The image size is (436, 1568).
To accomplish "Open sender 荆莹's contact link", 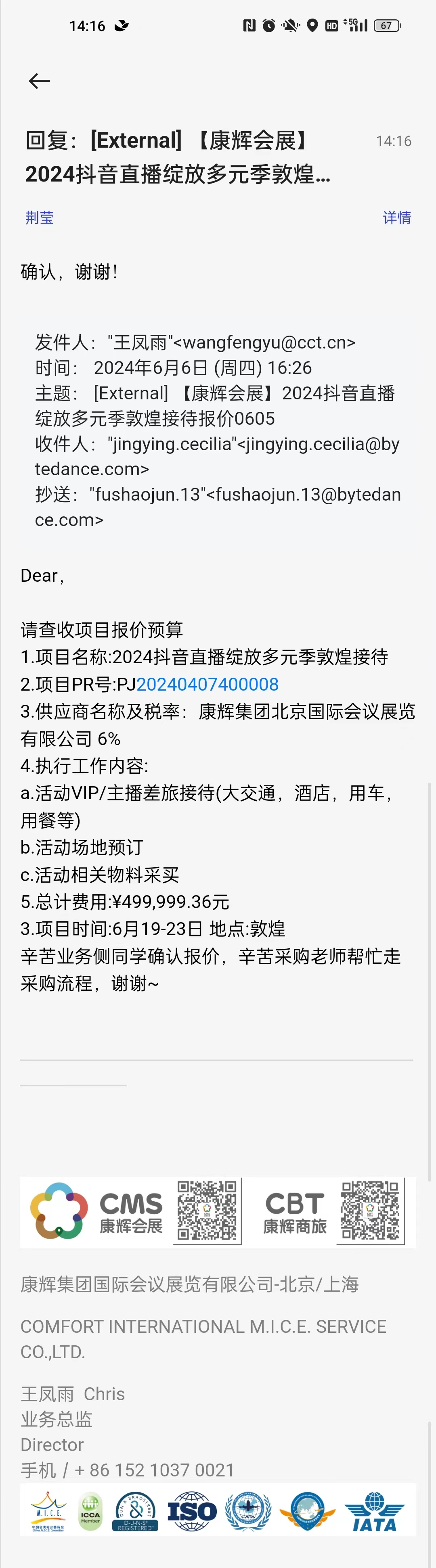I will 40,217.
